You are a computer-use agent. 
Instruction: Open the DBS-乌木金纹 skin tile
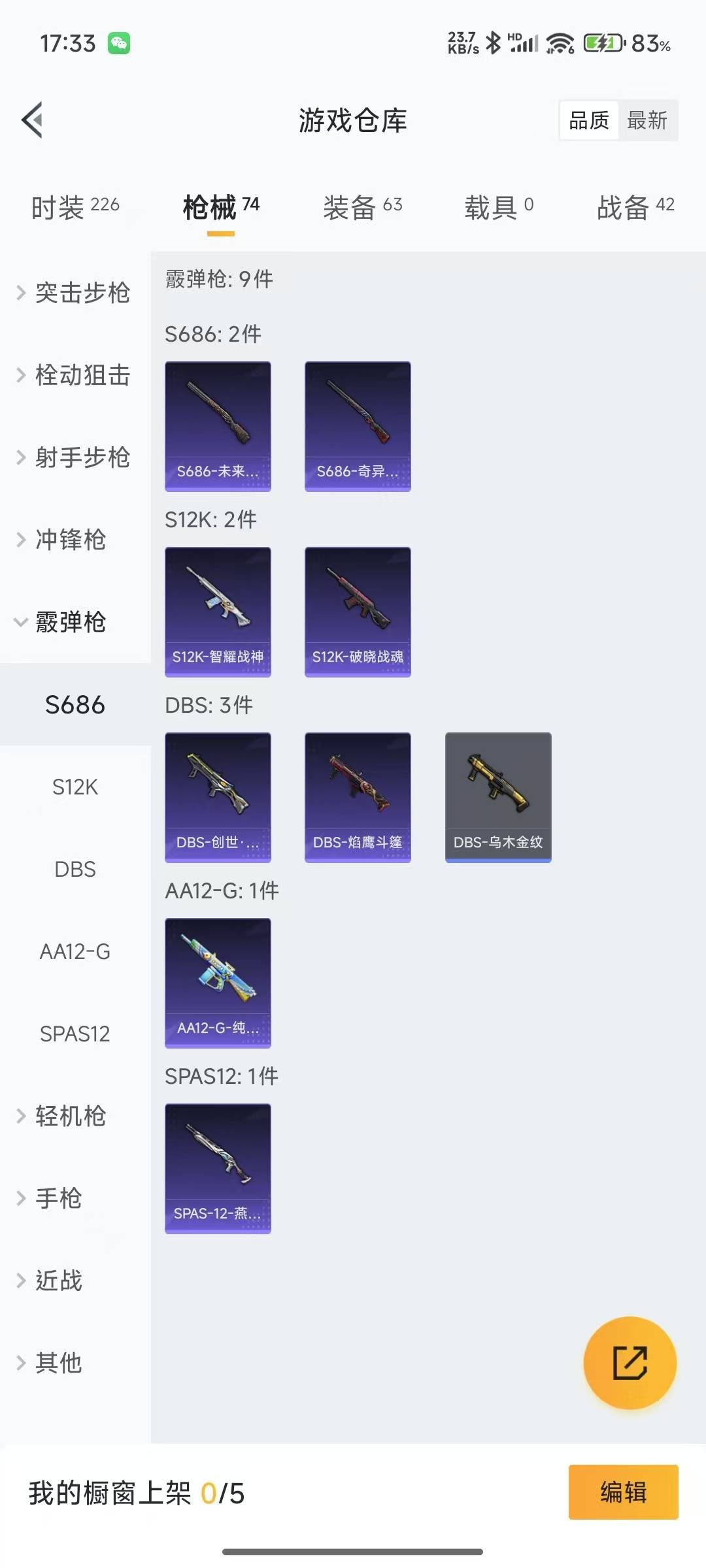click(x=498, y=797)
